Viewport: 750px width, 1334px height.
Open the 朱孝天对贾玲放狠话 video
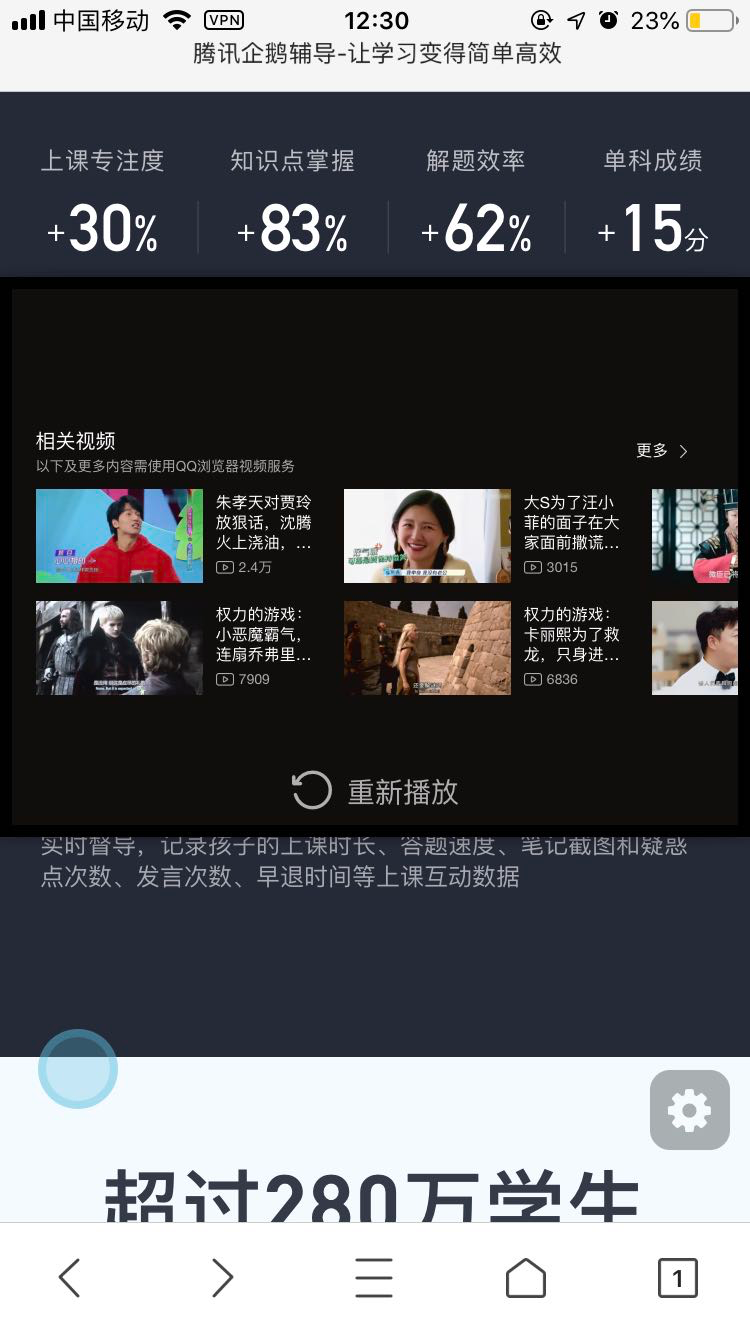[x=120, y=536]
